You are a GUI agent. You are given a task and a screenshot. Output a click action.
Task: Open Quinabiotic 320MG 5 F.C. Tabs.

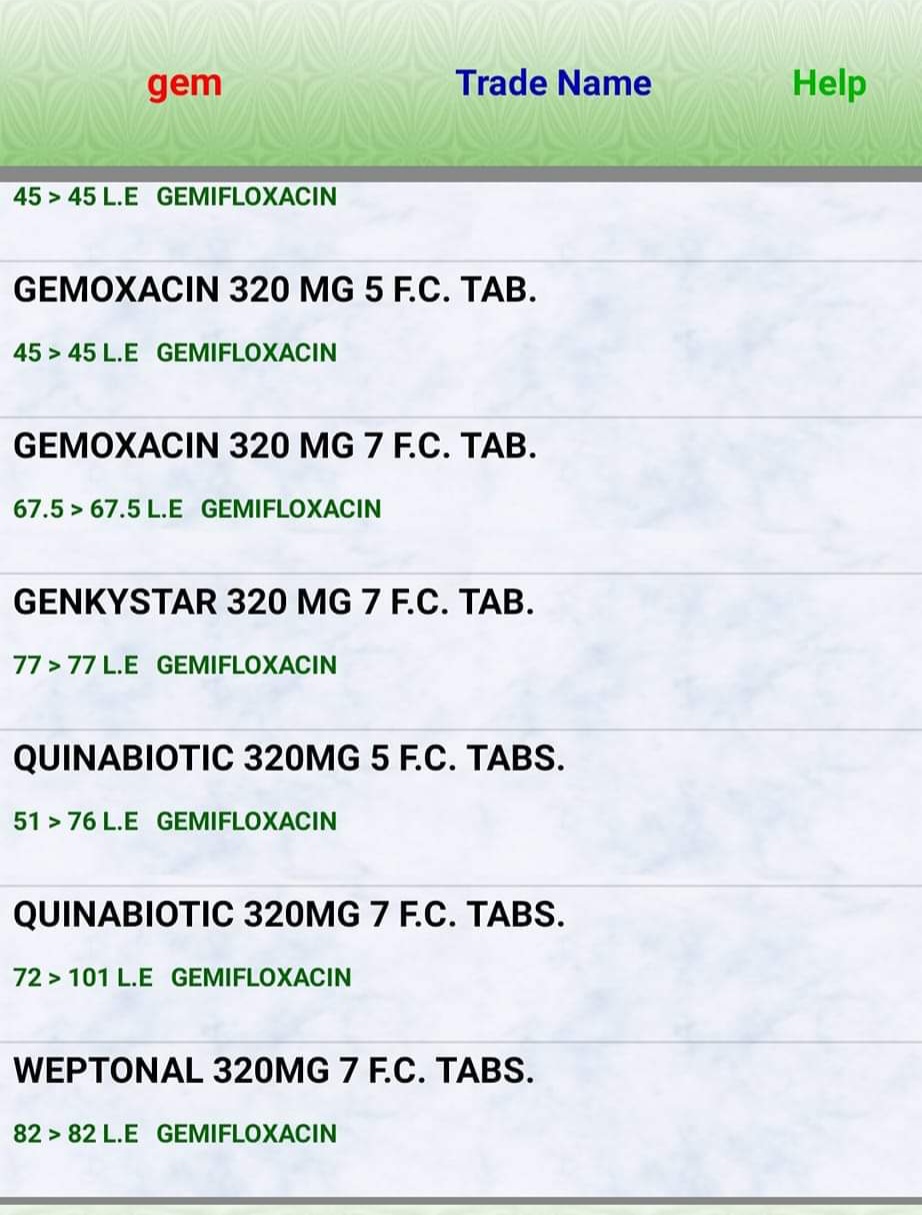coord(289,758)
